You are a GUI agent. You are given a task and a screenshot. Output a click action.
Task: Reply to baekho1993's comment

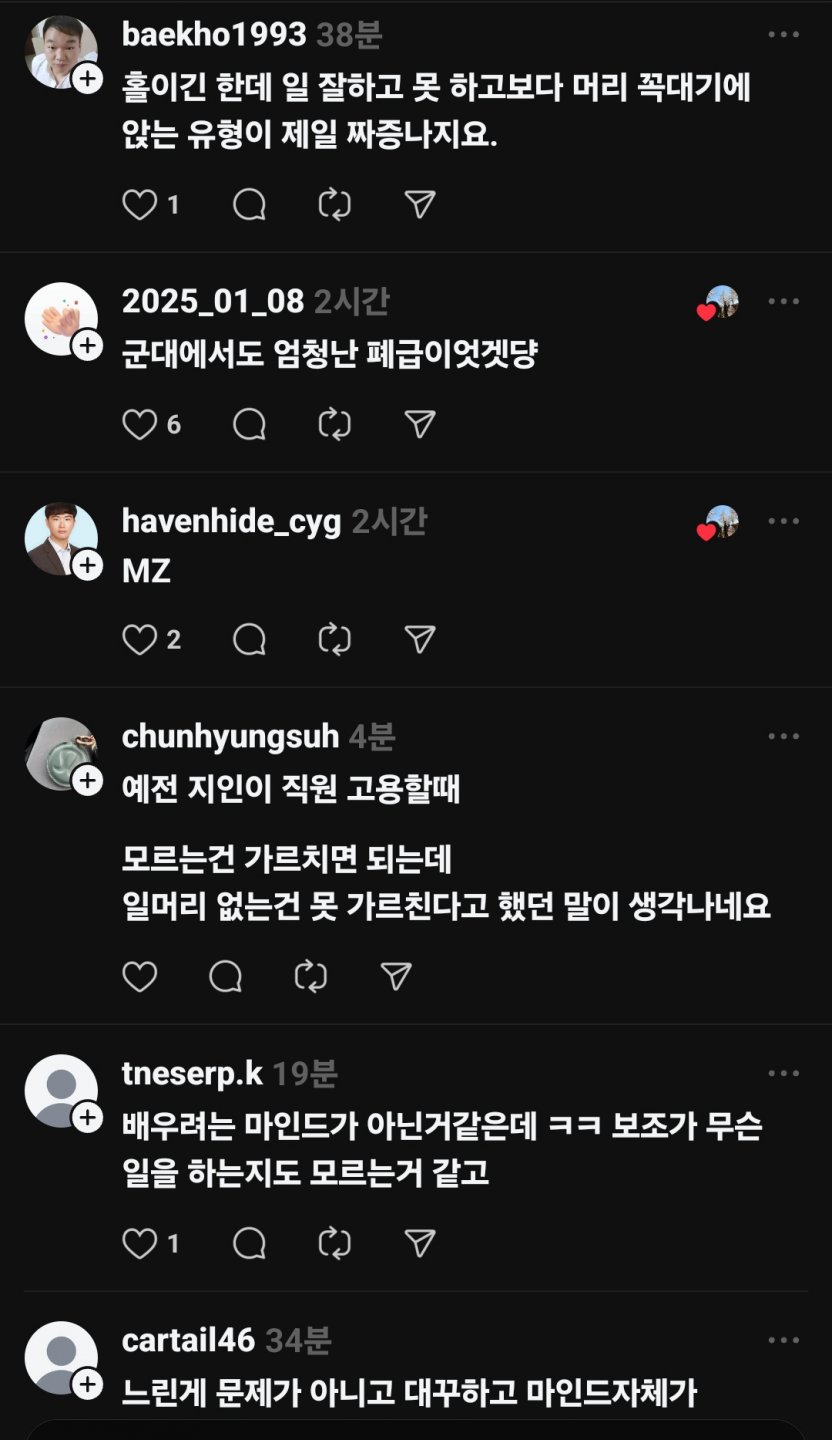pyautogui.click(x=249, y=205)
